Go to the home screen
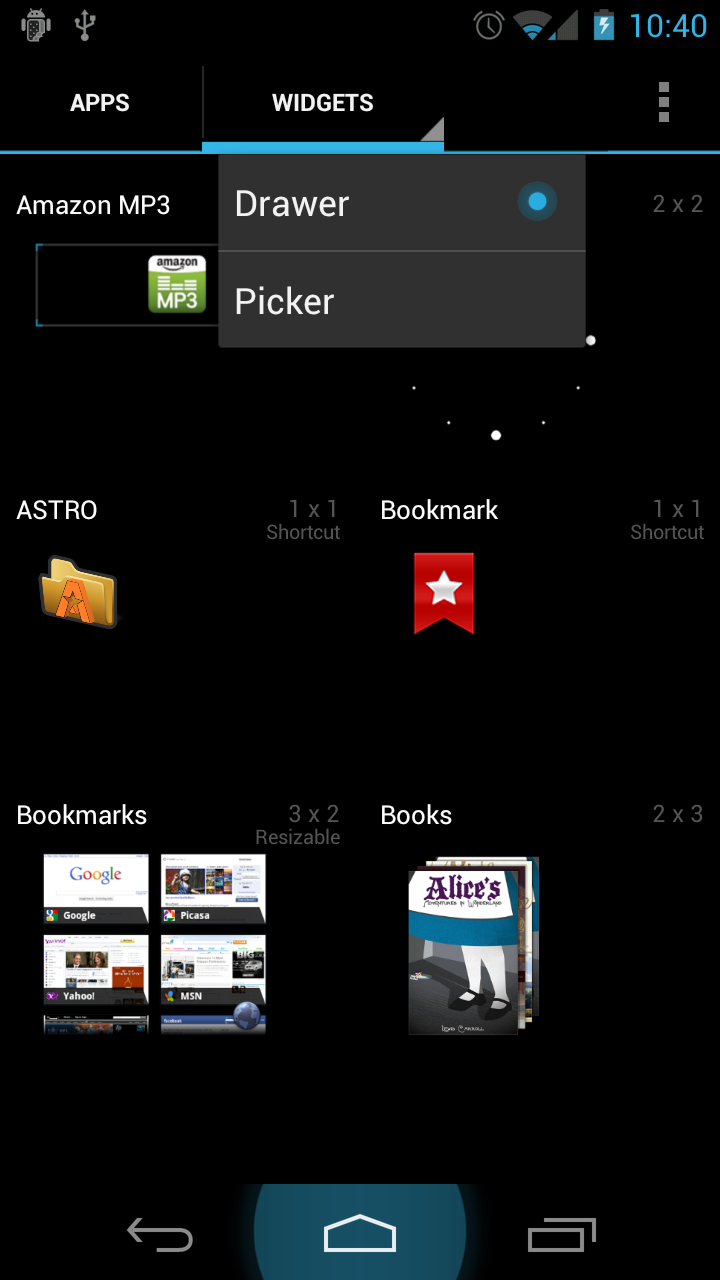This screenshot has height=1280, width=720. (360, 1236)
